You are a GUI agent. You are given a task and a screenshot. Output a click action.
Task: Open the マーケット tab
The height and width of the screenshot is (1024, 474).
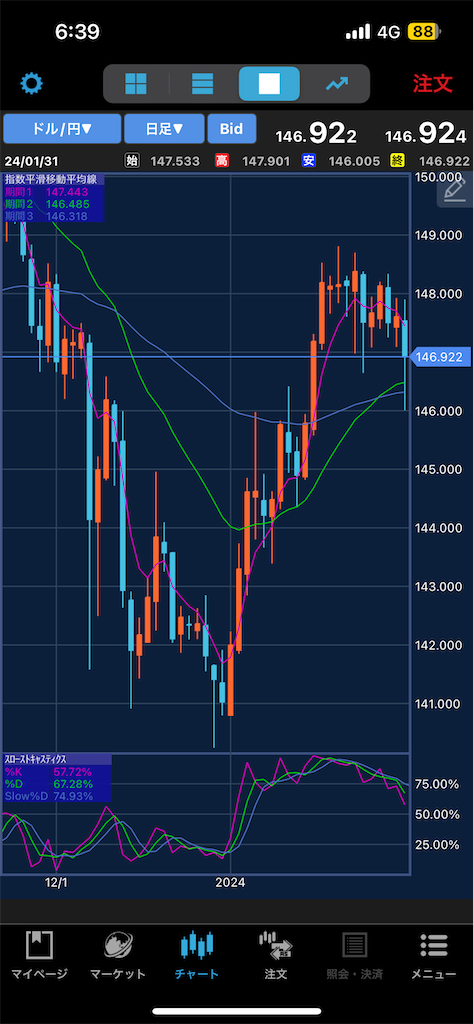pyautogui.click(x=118, y=956)
